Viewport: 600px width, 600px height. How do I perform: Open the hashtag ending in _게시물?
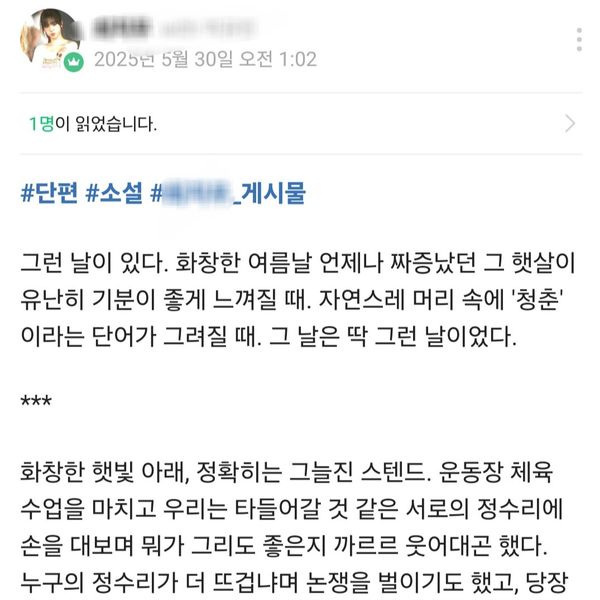click(x=228, y=194)
